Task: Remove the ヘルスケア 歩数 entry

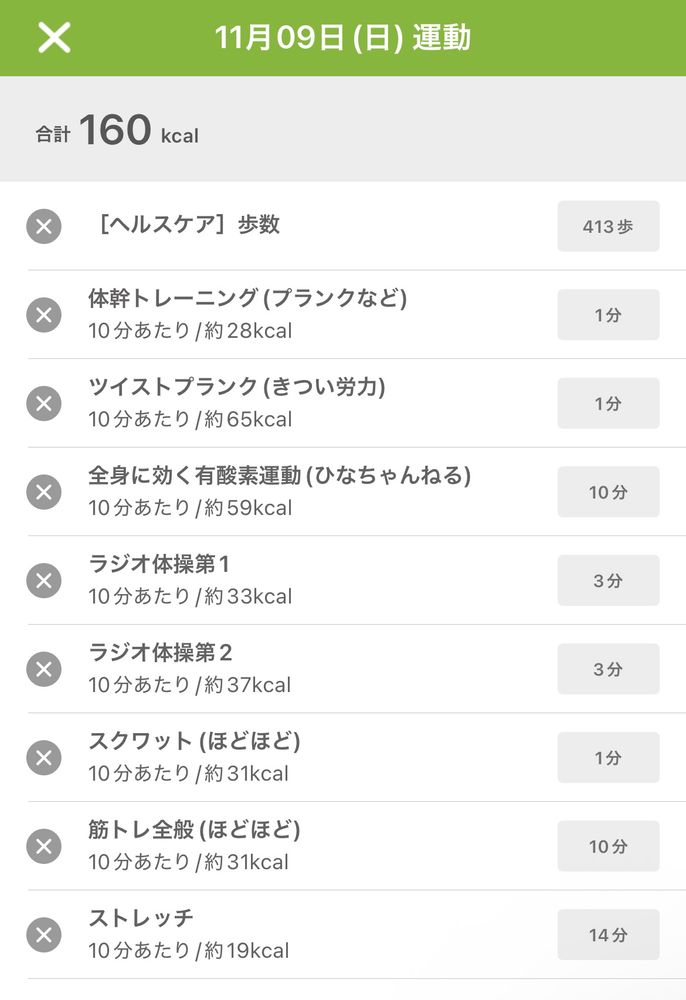Action: point(43,226)
